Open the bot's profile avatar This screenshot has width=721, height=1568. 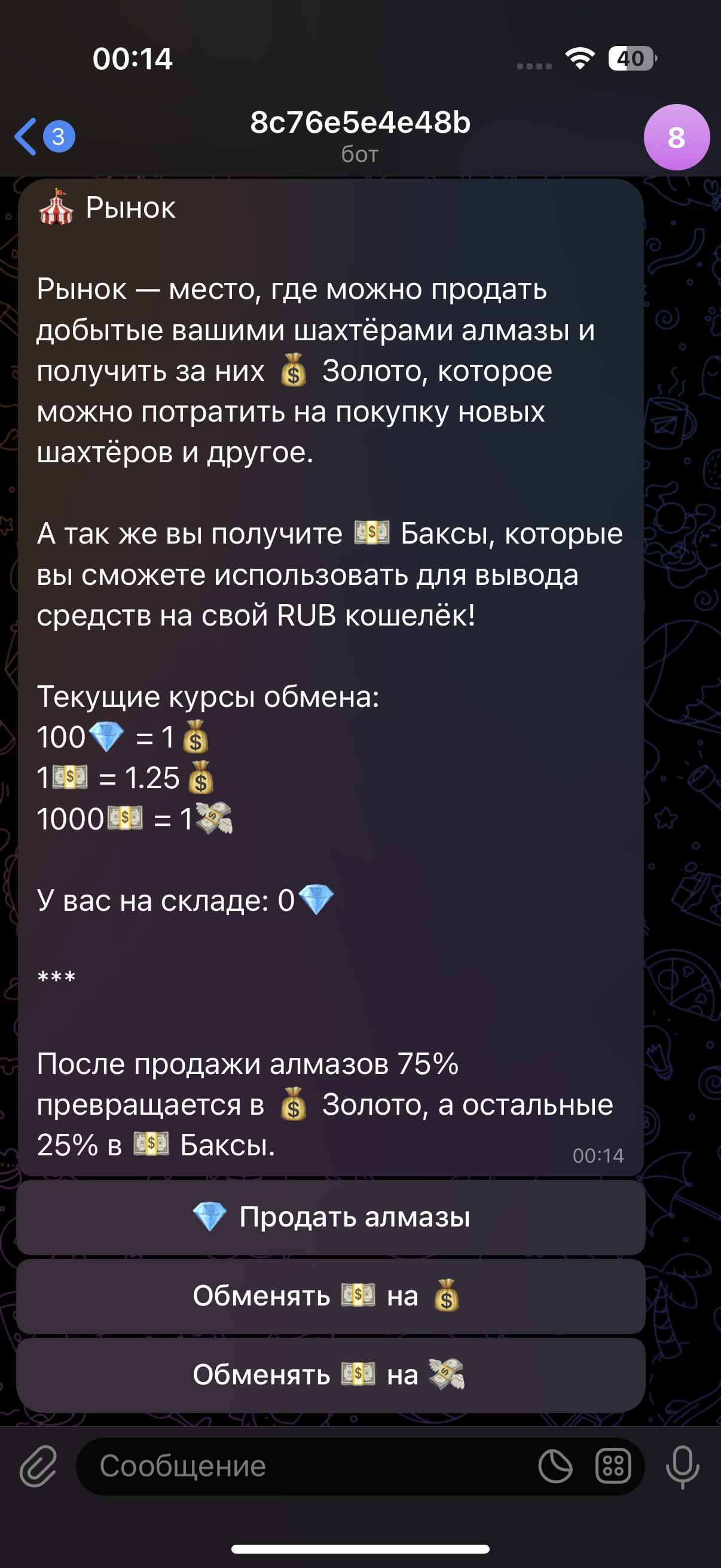pyautogui.click(x=676, y=138)
